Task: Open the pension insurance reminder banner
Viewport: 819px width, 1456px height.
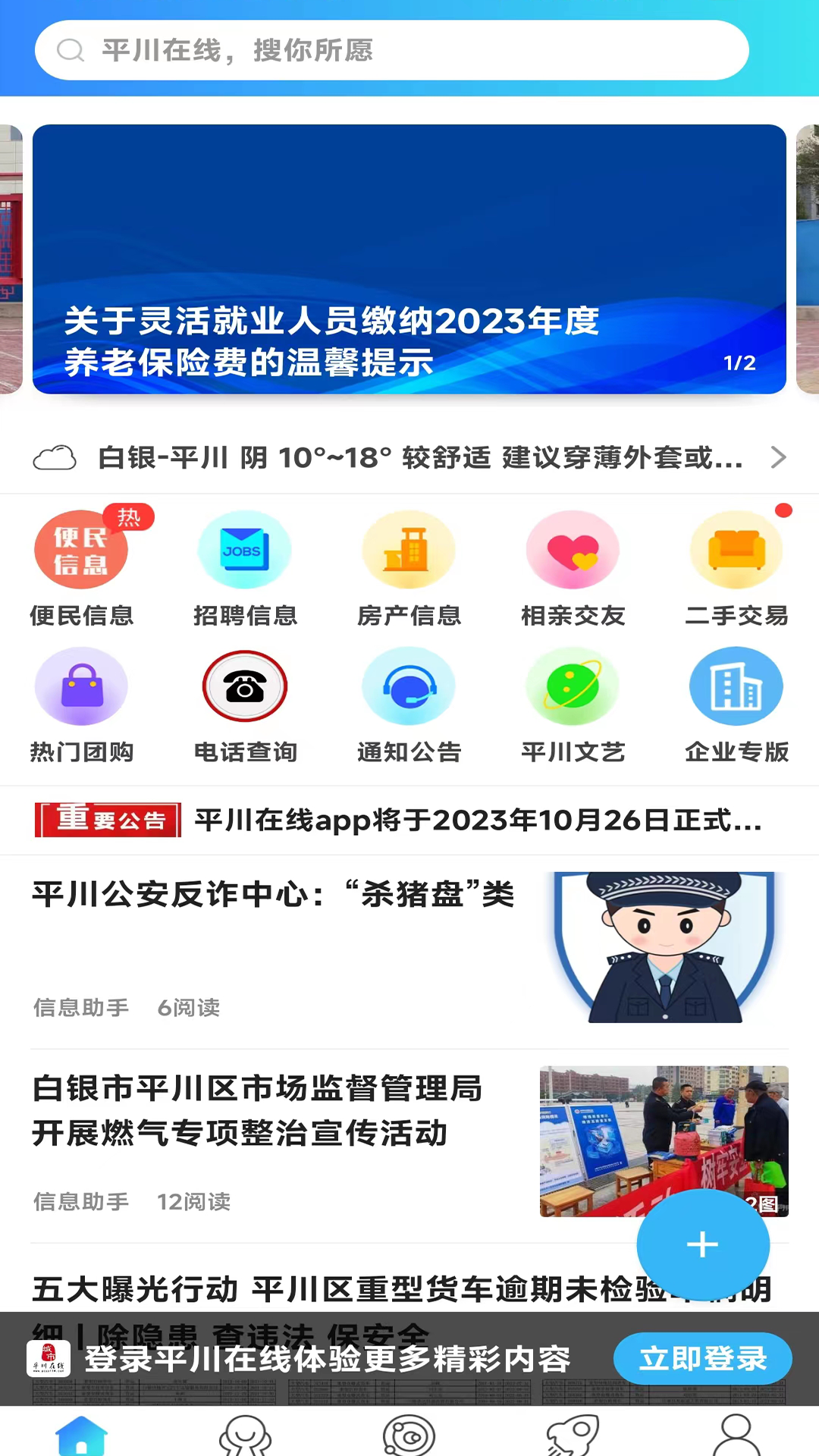Action: [x=409, y=259]
